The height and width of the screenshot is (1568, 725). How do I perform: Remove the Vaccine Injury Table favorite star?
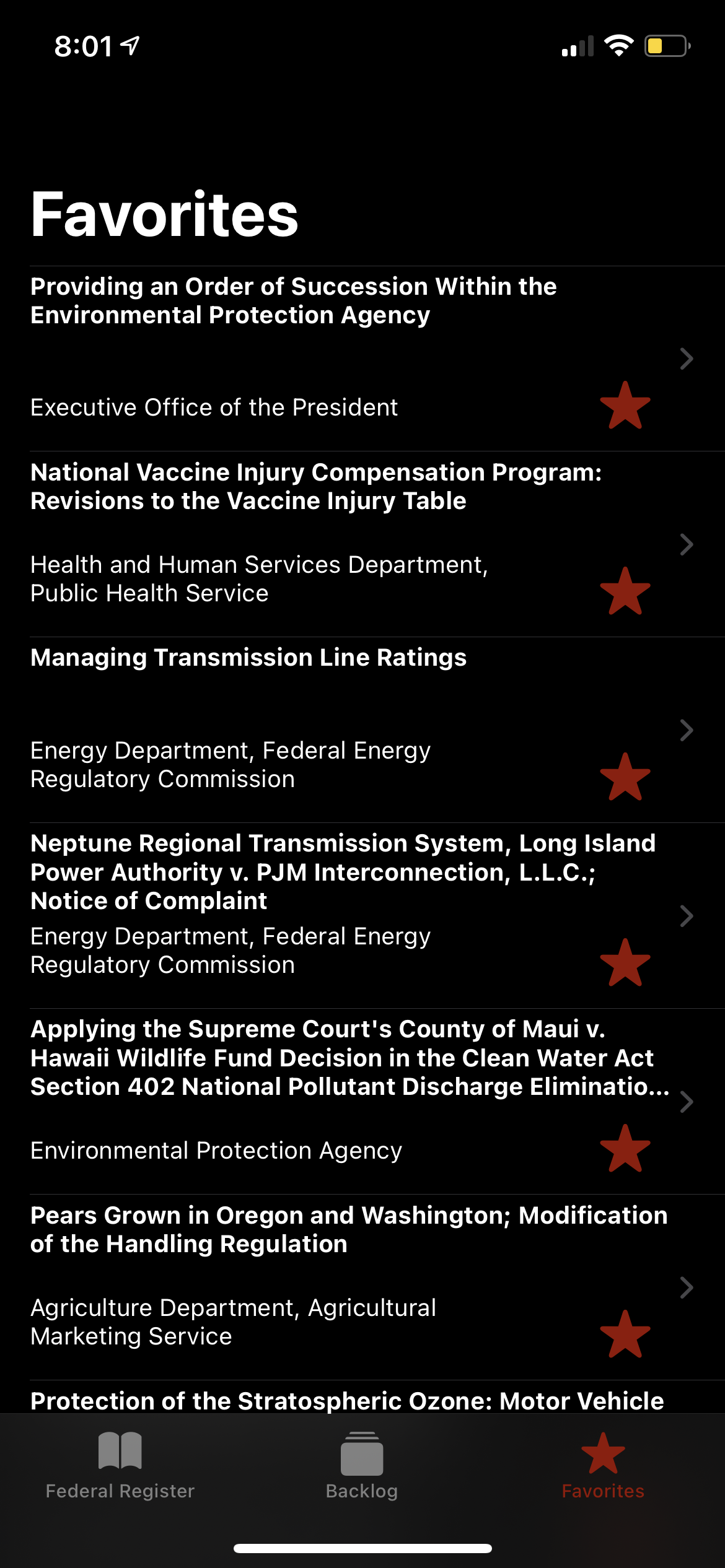(625, 591)
